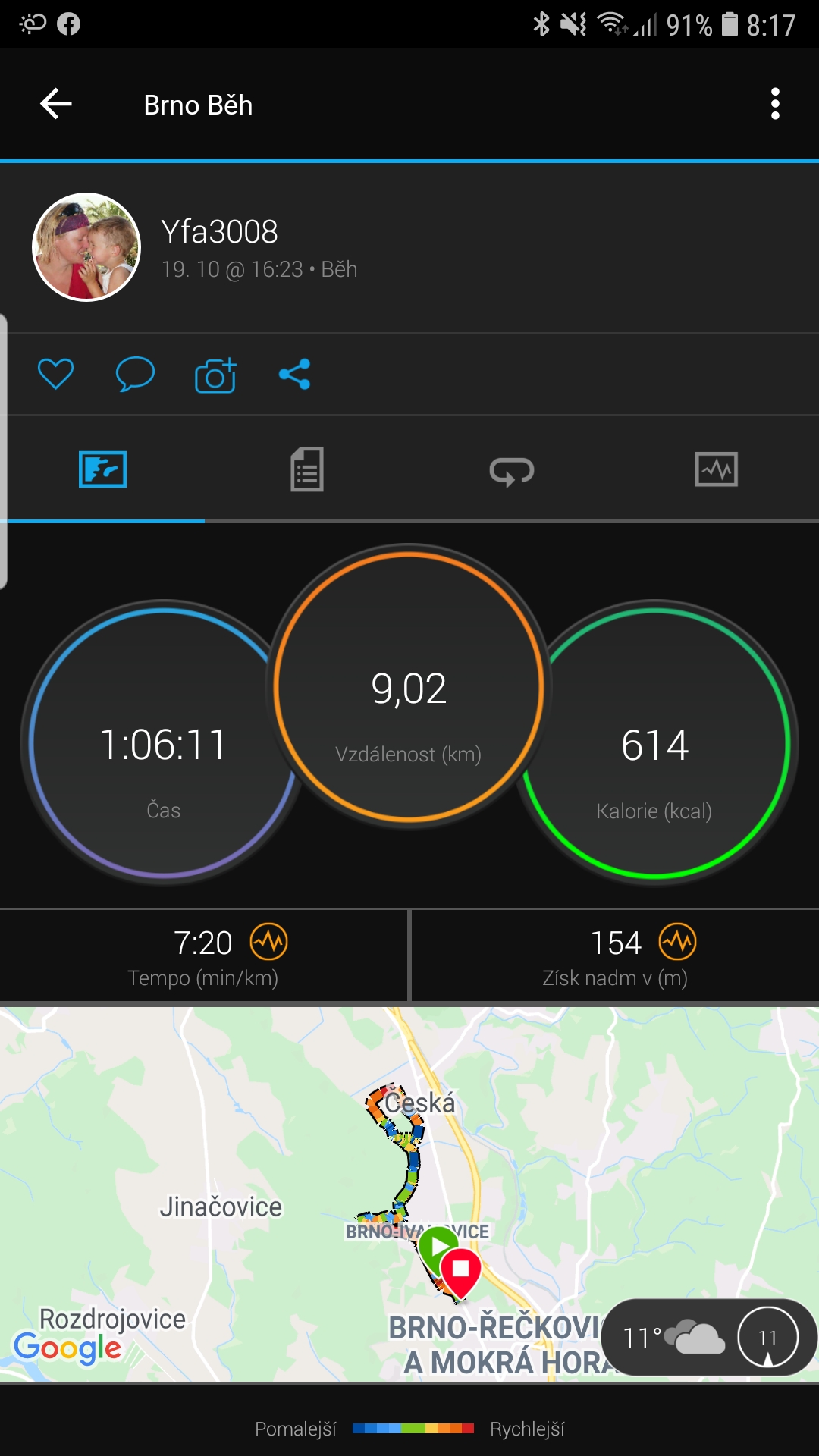Switch to the laps tab
This screenshot has width=819, height=1456.
click(x=512, y=471)
